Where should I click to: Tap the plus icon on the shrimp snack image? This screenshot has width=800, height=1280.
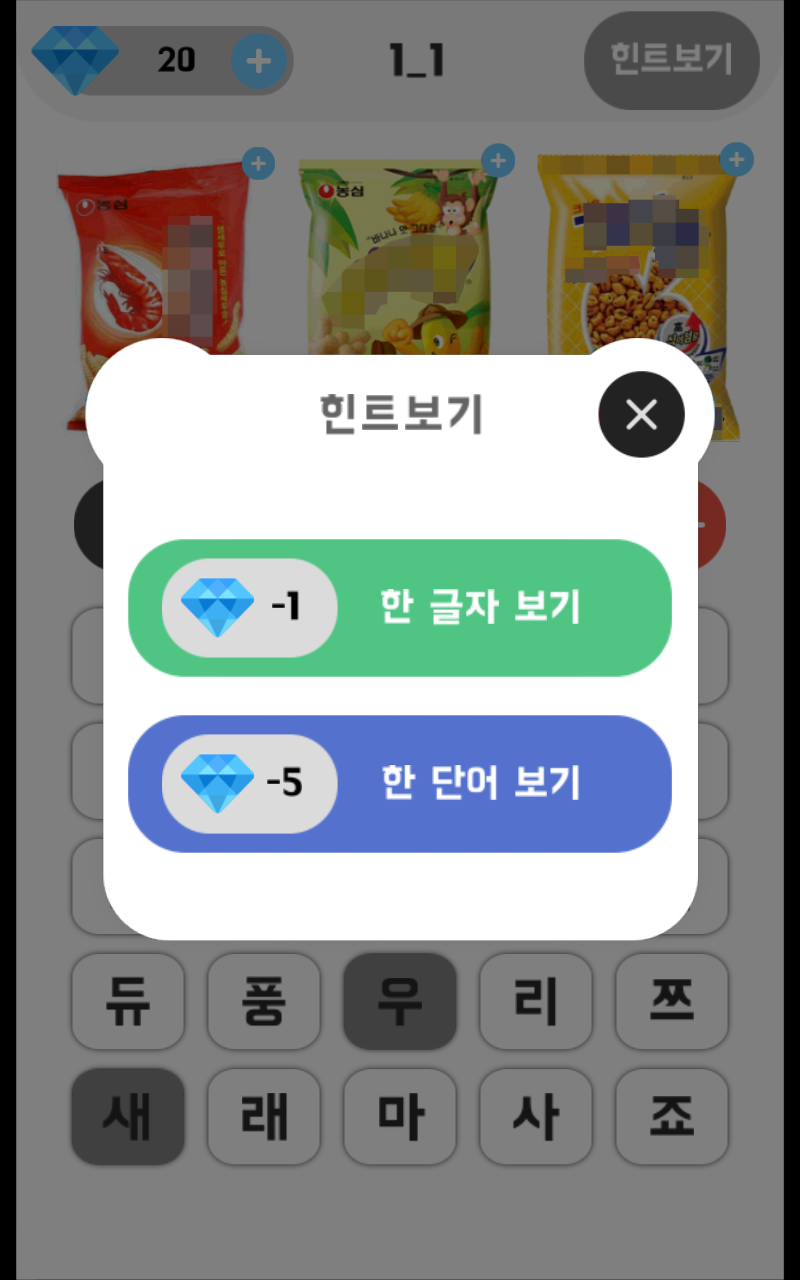pos(258,163)
